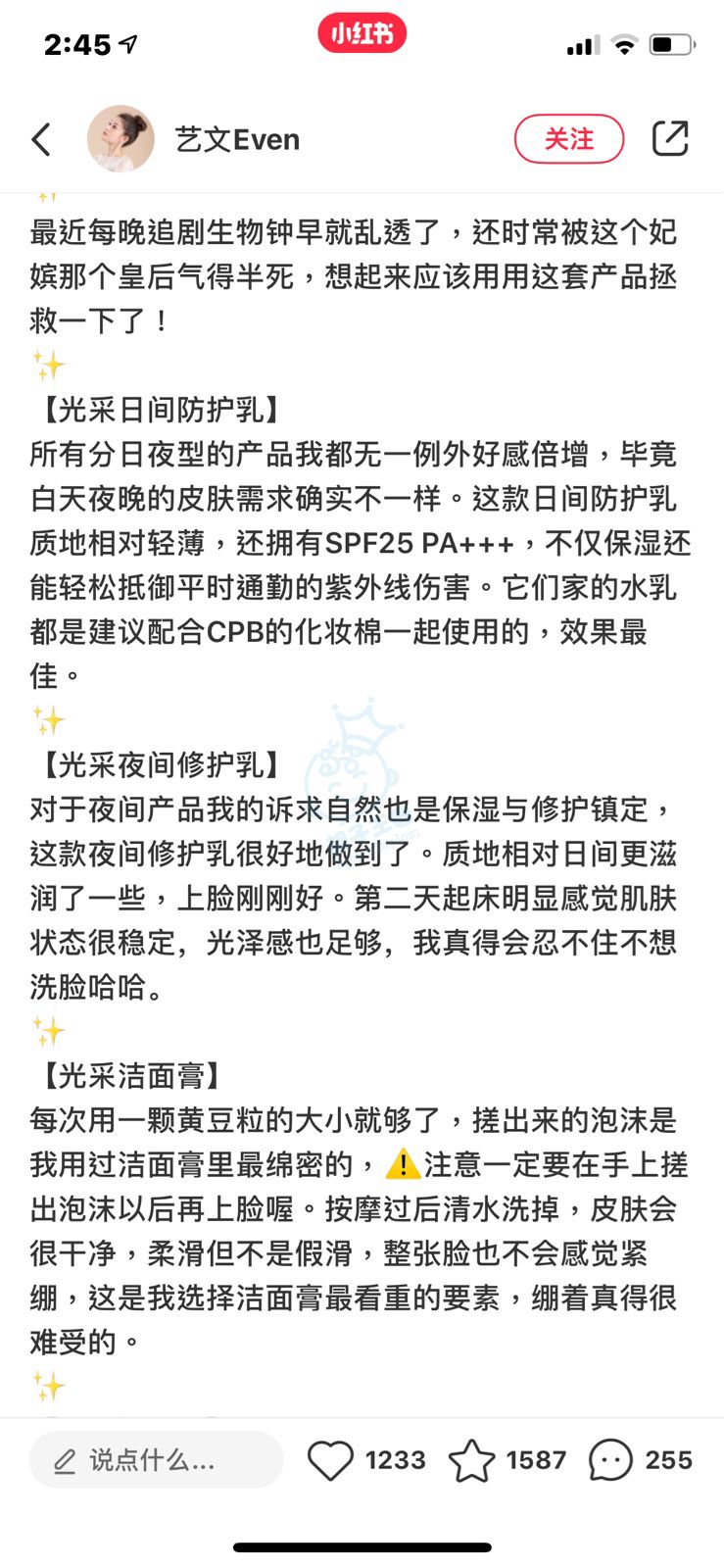Open 艺文Even's profile avatar
Screen dimensions: 724x1568
121,139
